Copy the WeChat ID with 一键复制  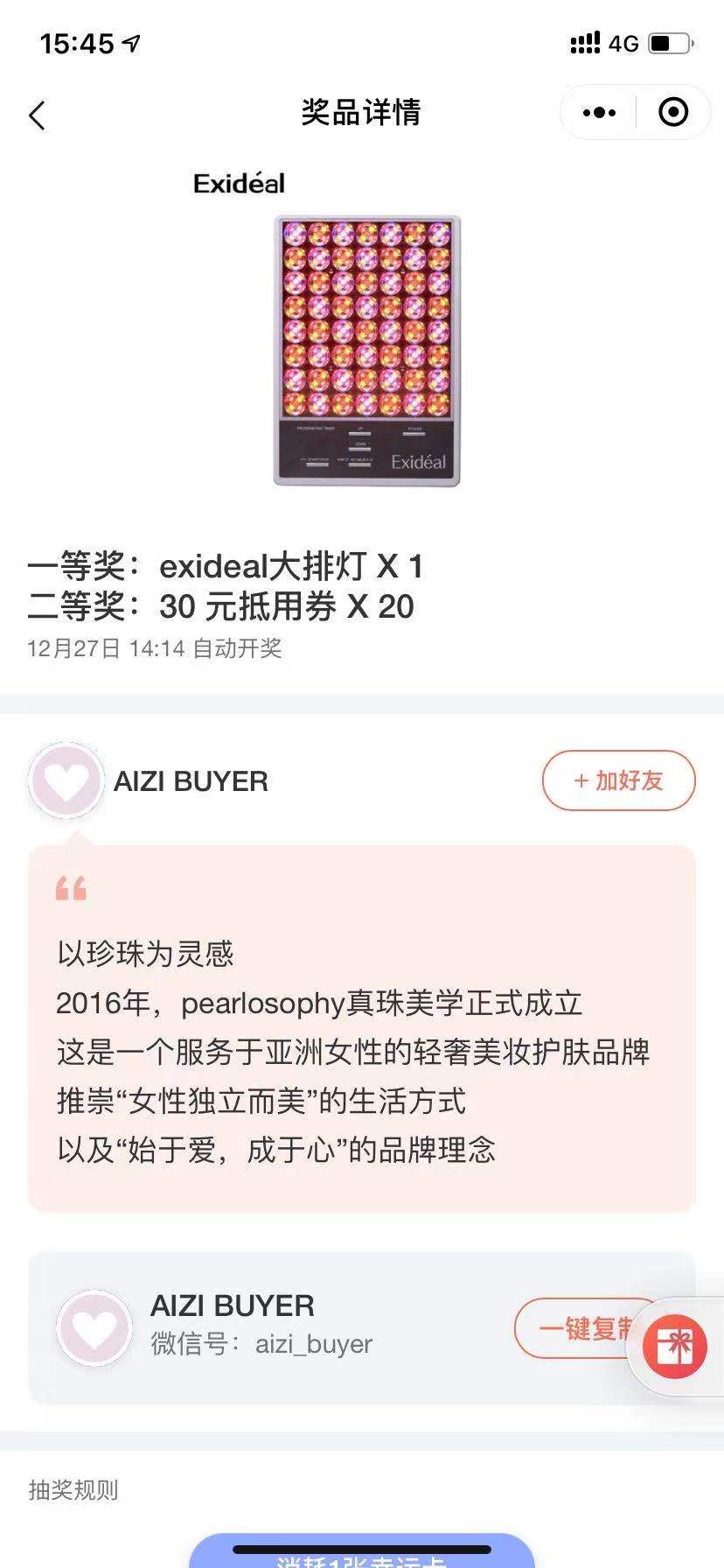tap(584, 1328)
